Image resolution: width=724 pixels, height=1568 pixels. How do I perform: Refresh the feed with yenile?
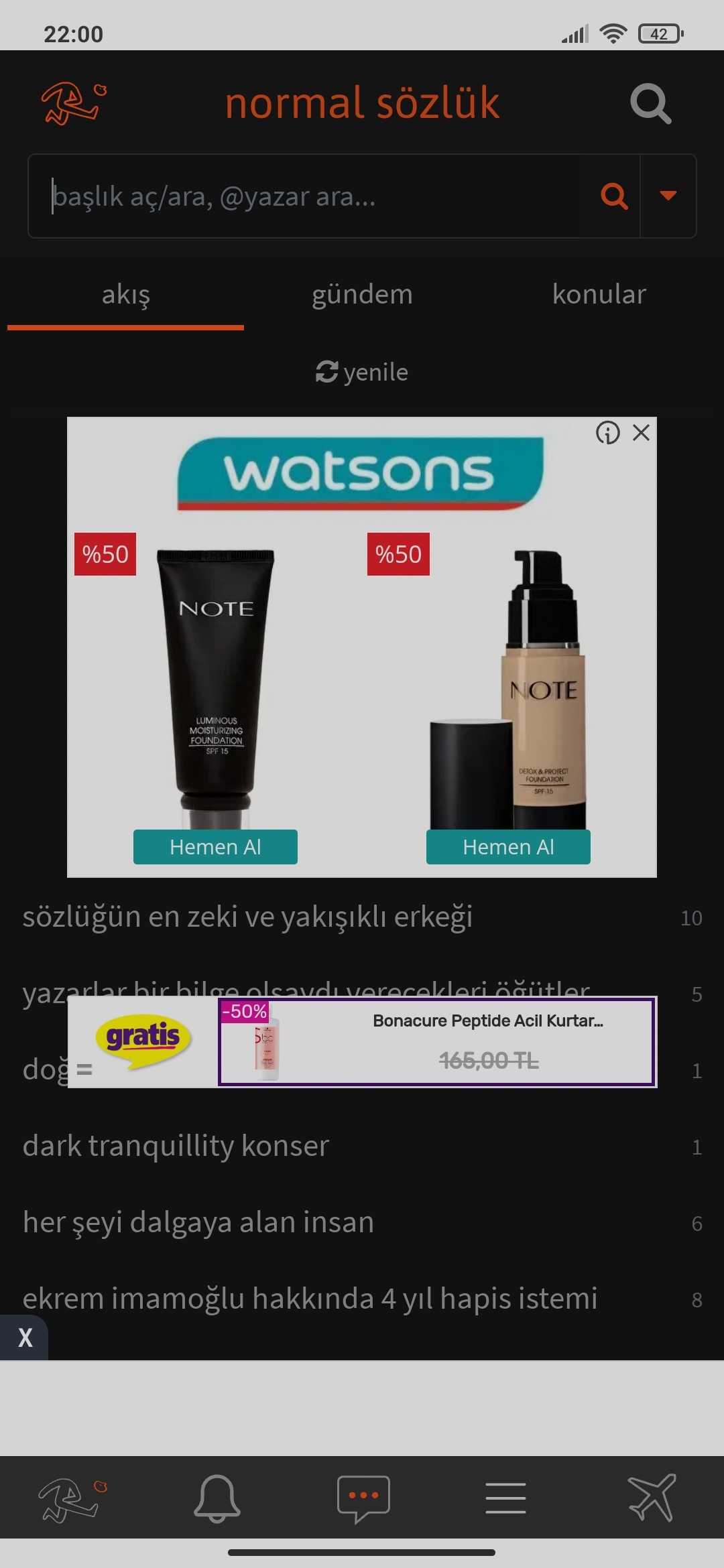coord(362,372)
